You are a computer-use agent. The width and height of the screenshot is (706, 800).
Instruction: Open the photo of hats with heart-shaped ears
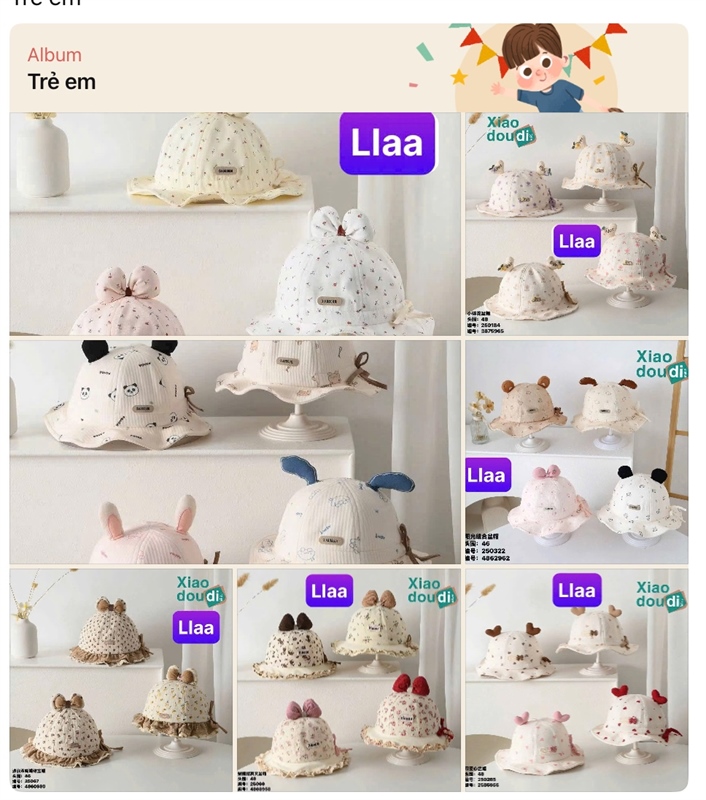(576, 680)
